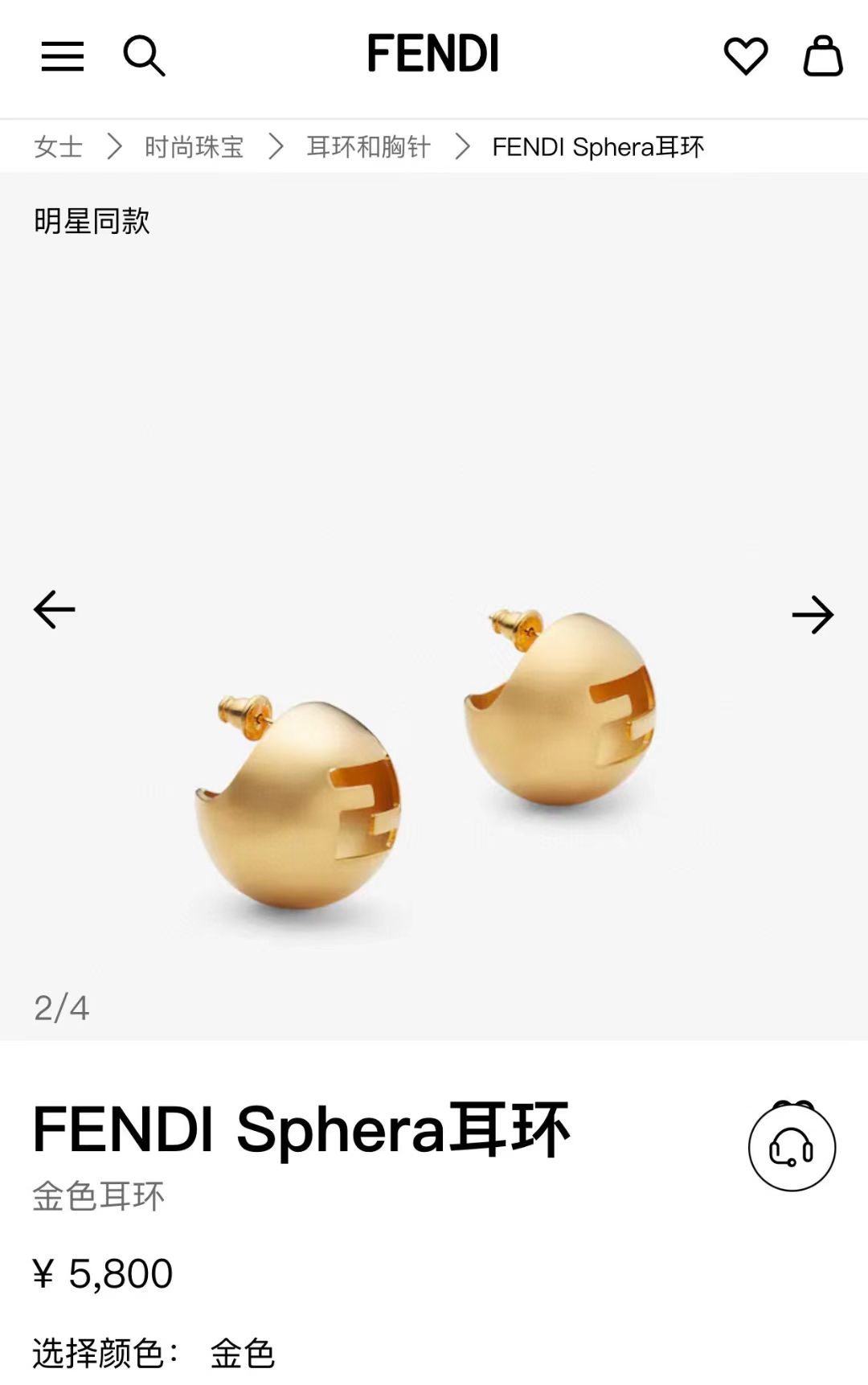868x1385 pixels.
Task: Open the hamburger menu
Action: [63, 56]
